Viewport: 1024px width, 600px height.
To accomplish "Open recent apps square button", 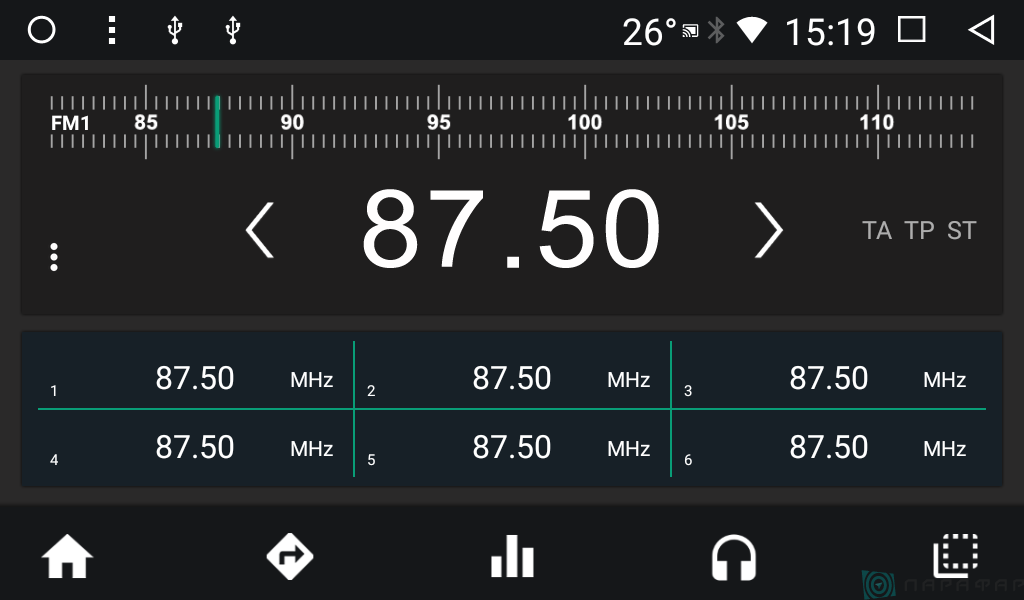I will coord(911,30).
